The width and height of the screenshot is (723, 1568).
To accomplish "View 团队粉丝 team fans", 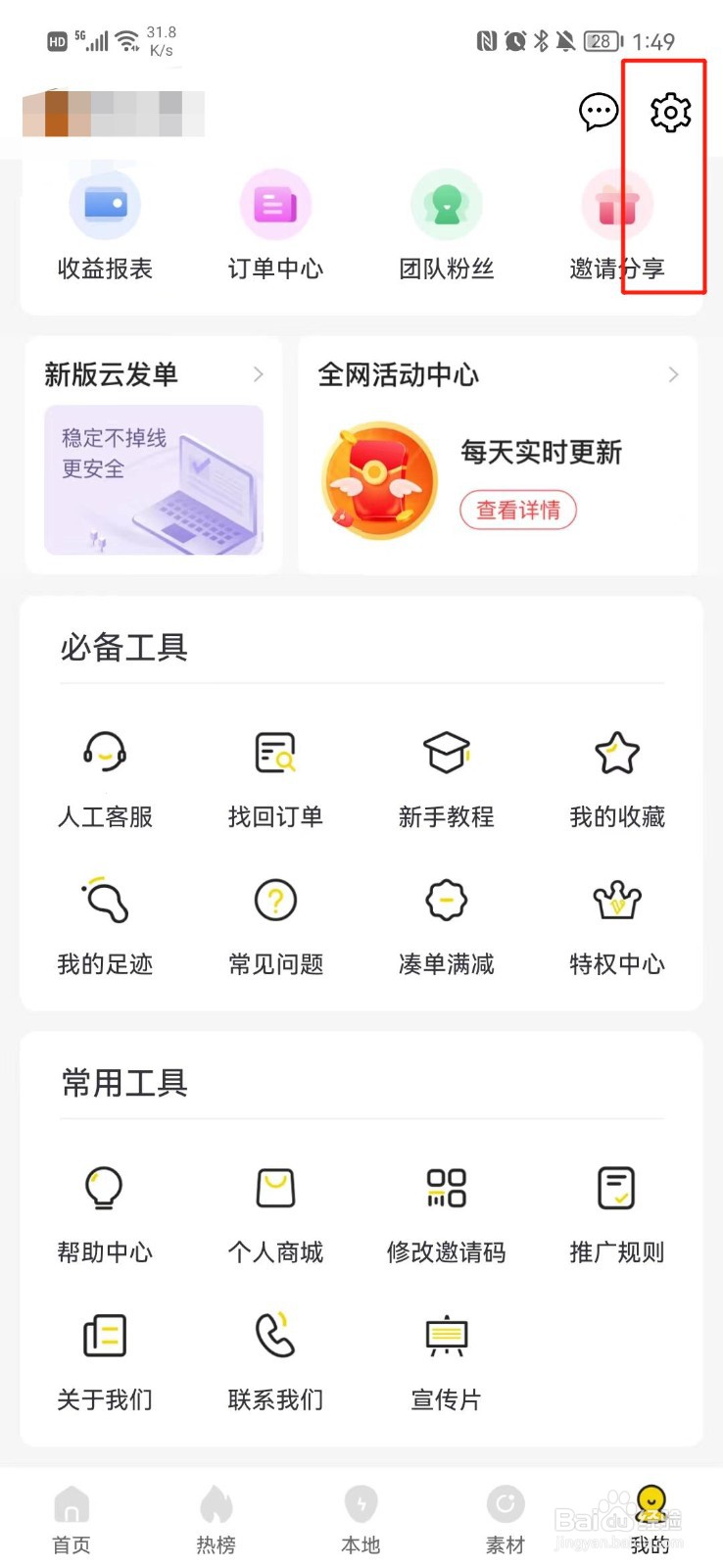I will [447, 225].
